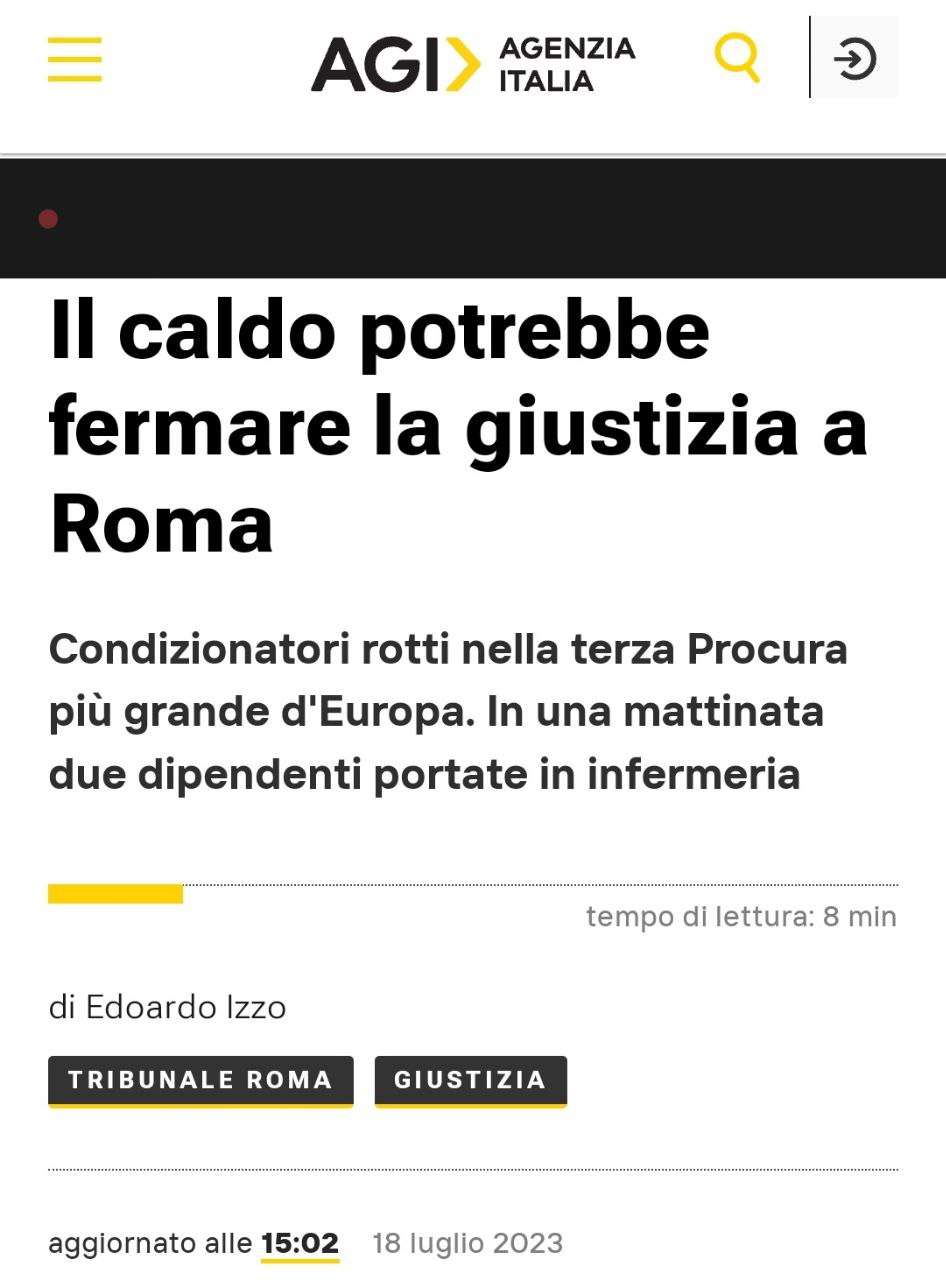This screenshot has width=946, height=1280.
Task: Open author Edoardo Izzo's page
Action: point(186,1007)
